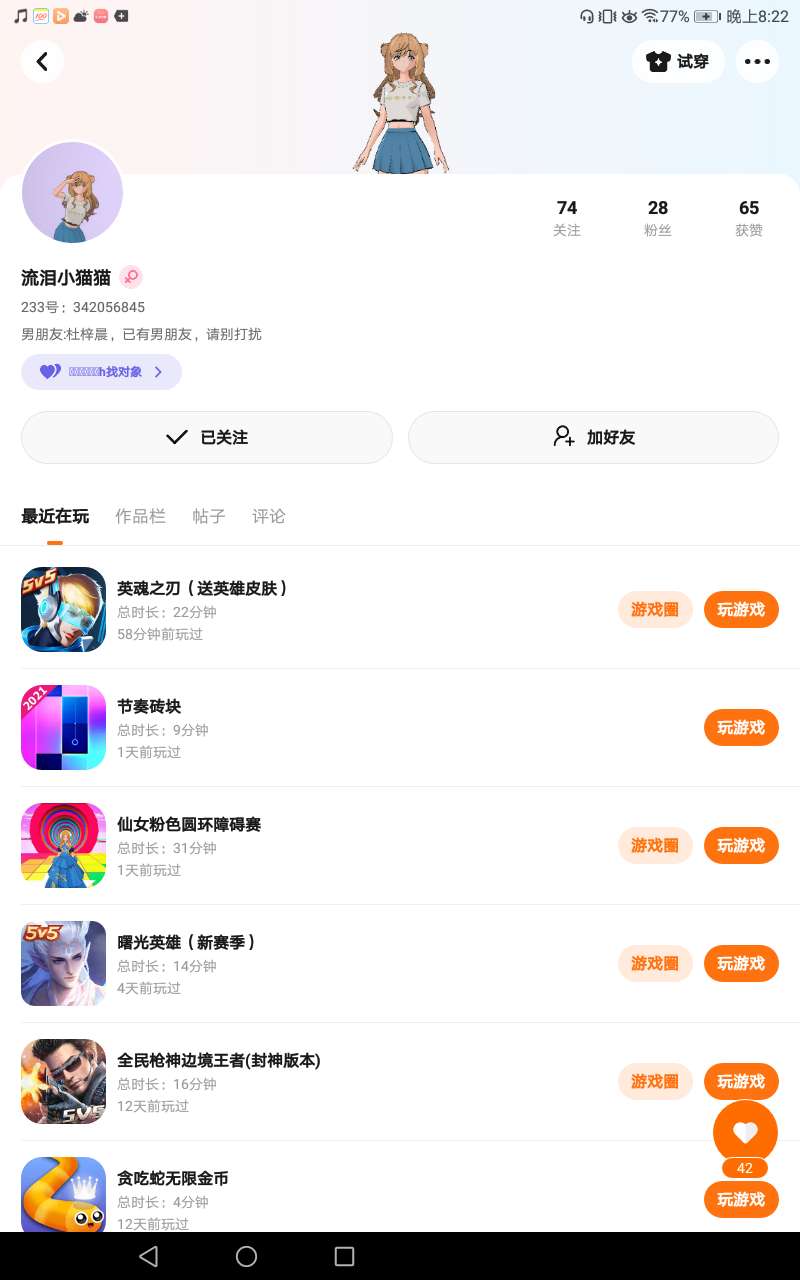Tap the 已关注 button to unfollow
Viewport: 800px width, 1280px height.
point(207,437)
